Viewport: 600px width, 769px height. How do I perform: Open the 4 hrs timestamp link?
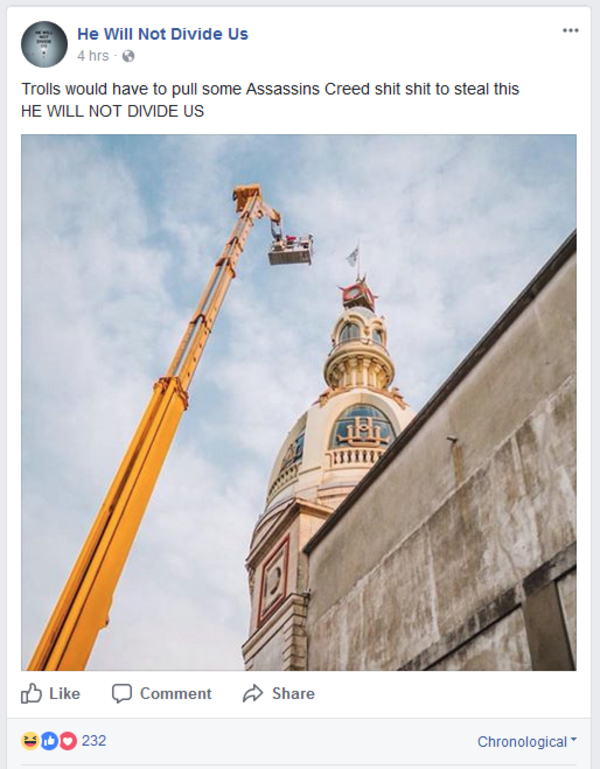[92, 56]
